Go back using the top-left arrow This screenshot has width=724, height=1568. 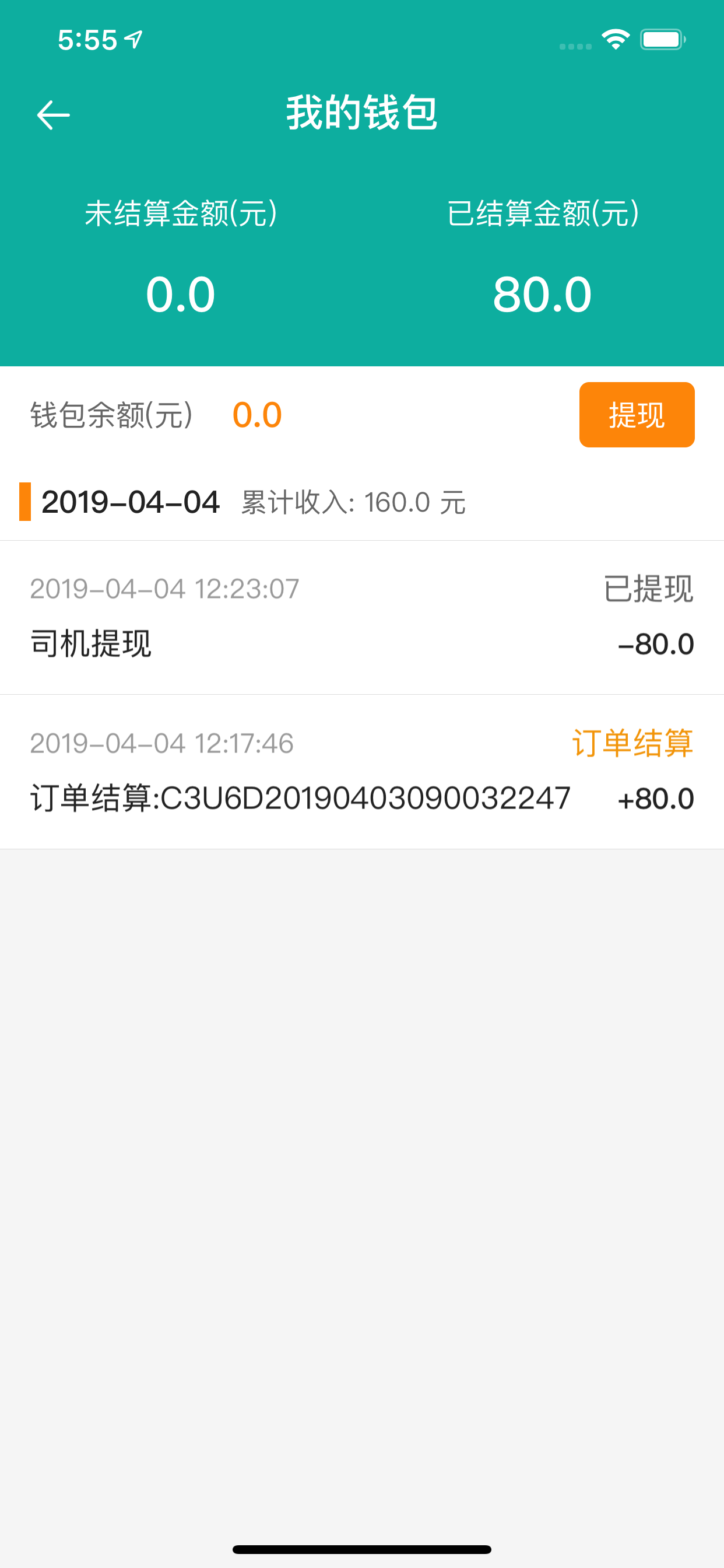pyautogui.click(x=54, y=115)
